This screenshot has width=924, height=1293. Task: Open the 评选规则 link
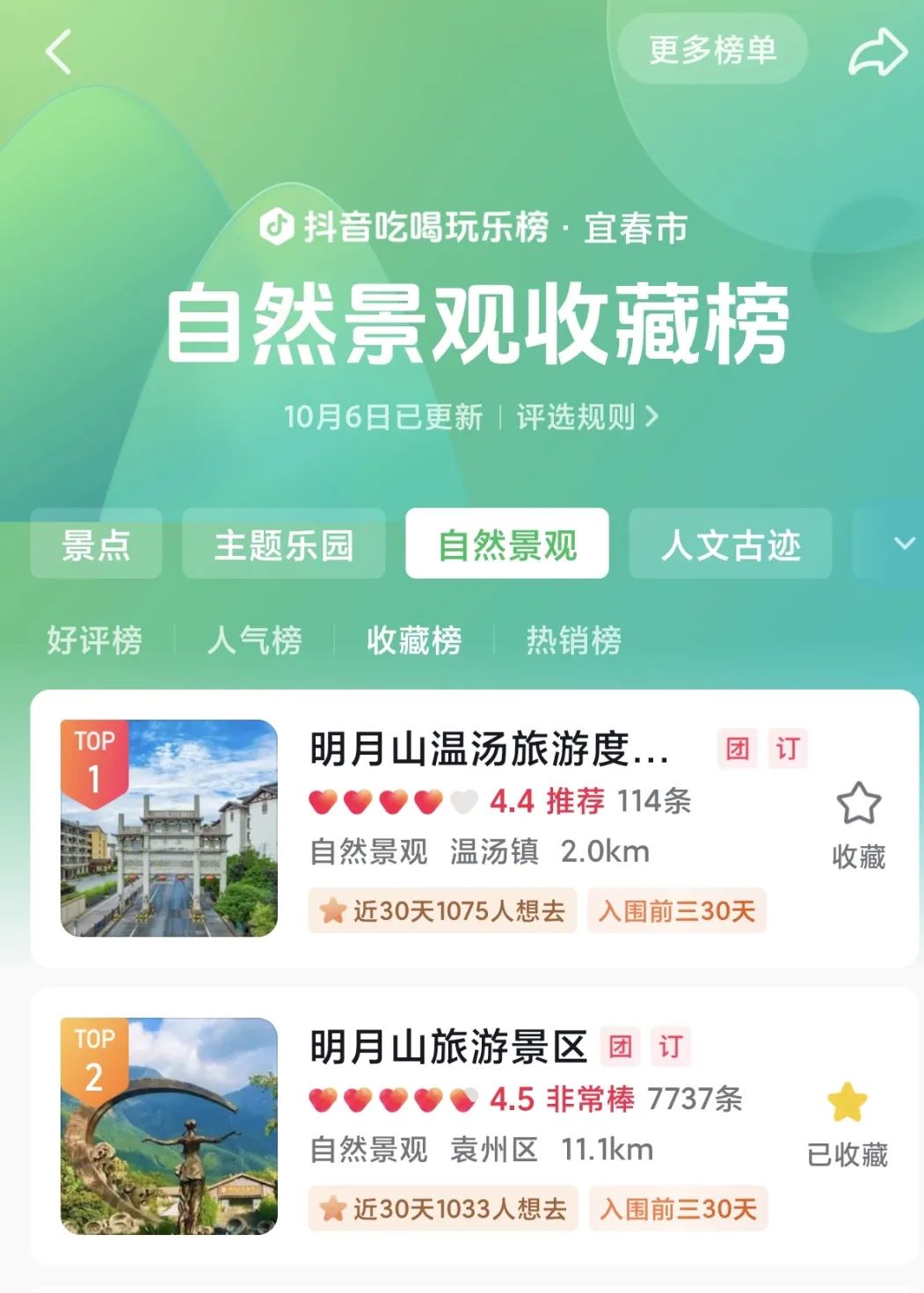coord(586,417)
